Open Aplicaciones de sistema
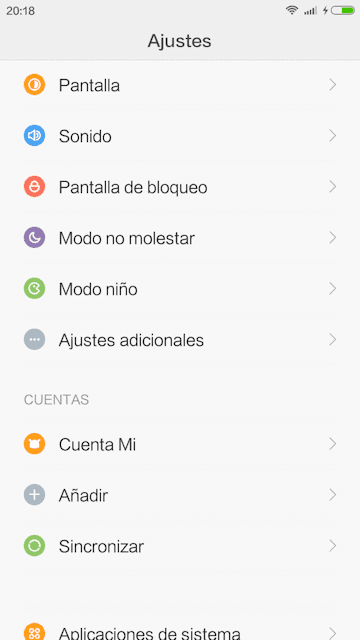This screenshot has height=640, width=360. pos(180,631)
